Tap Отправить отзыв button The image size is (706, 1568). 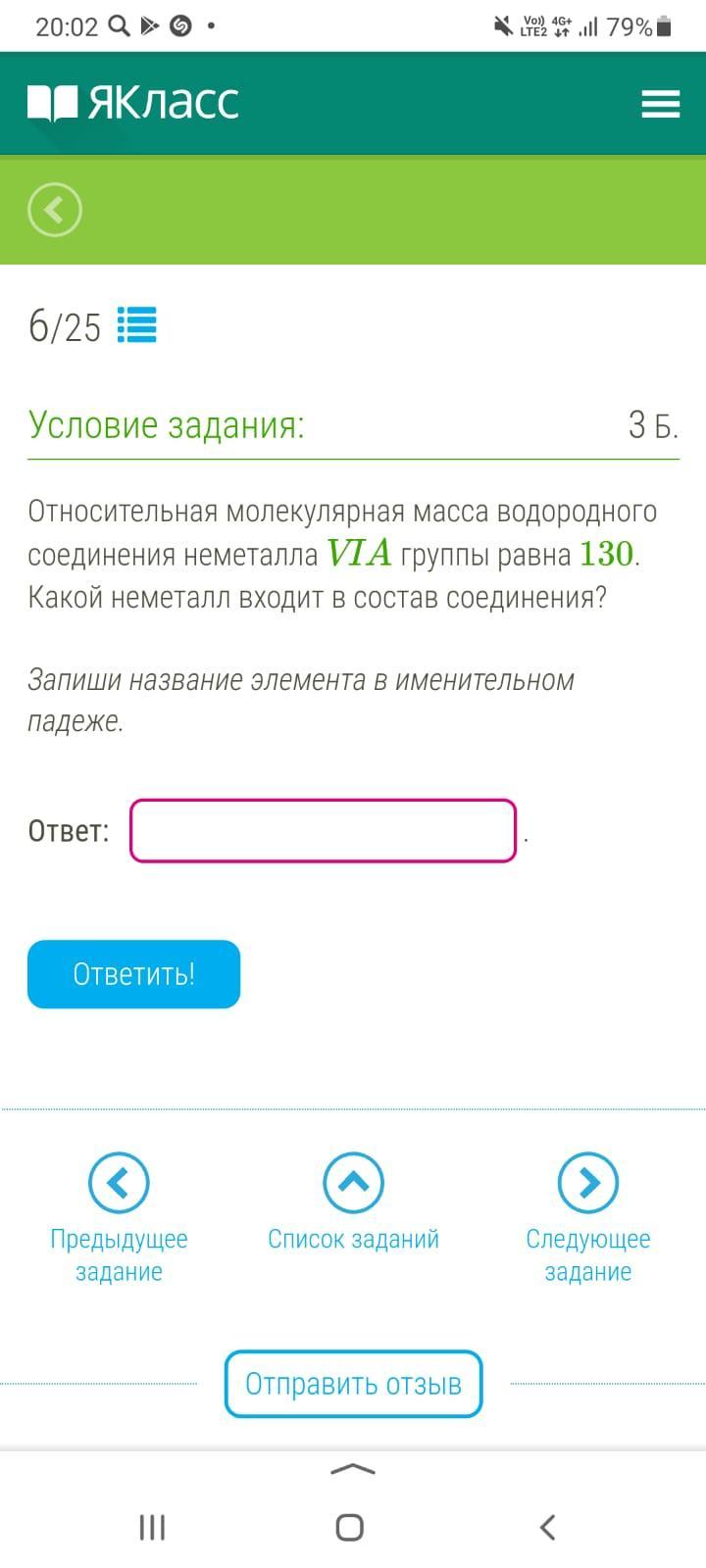tap(353, 1384)
